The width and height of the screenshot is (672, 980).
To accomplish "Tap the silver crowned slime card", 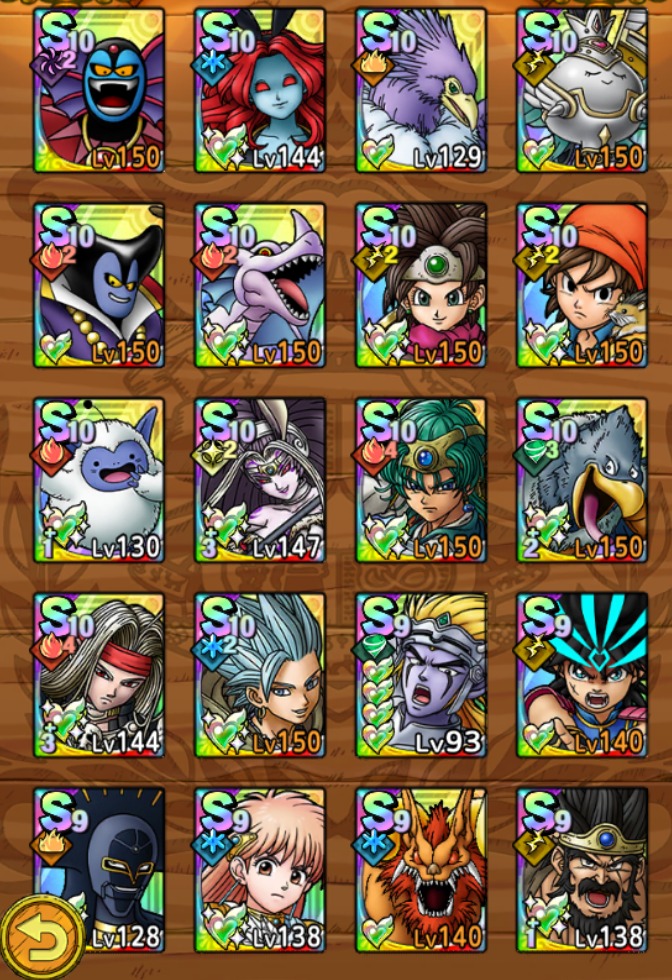I will [x=582, y=90].
